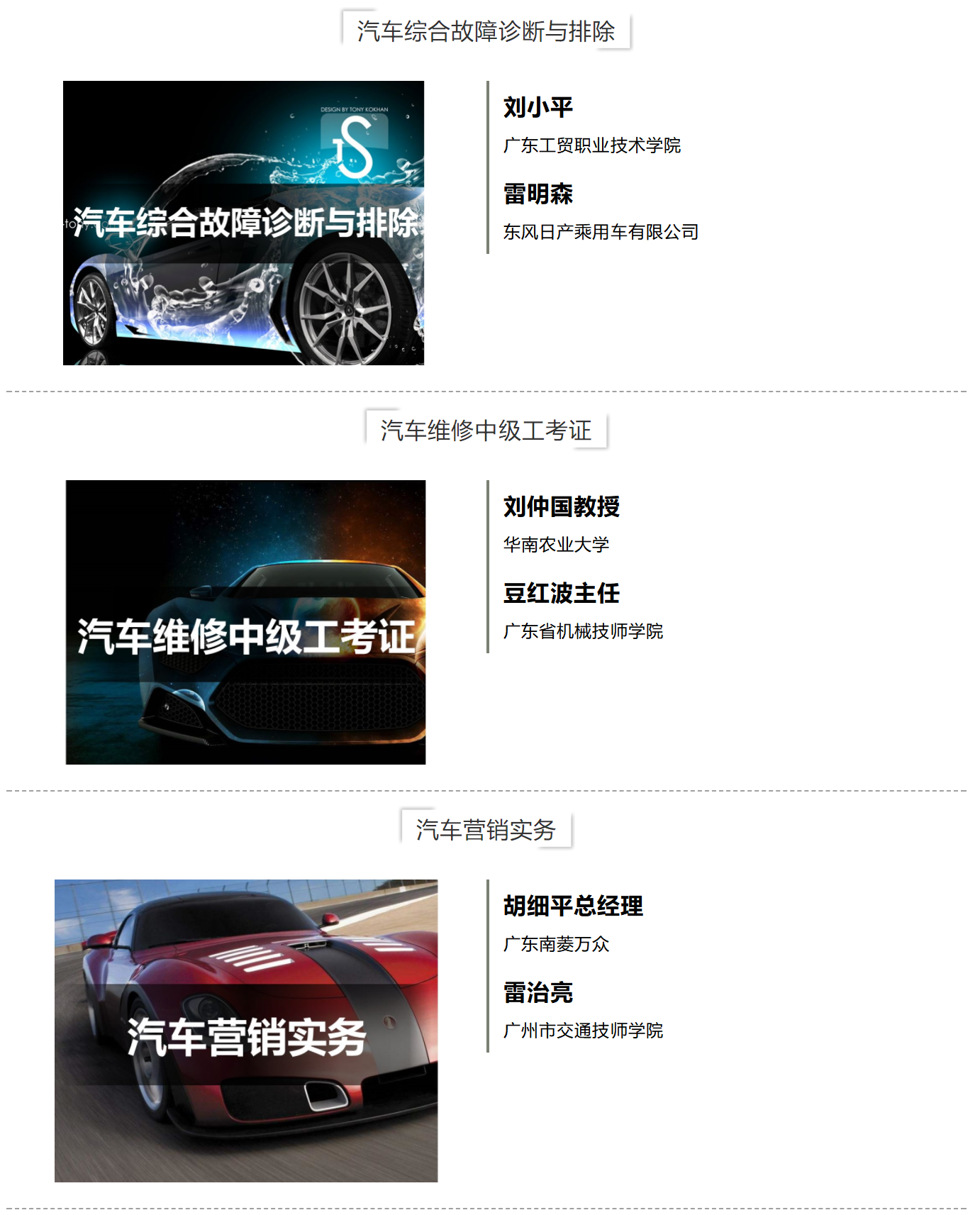Viewport: 980px width, 1215px height.
Task: Open the 汽车维修中级工考证 course image
Action: click(x=245, y=622)
